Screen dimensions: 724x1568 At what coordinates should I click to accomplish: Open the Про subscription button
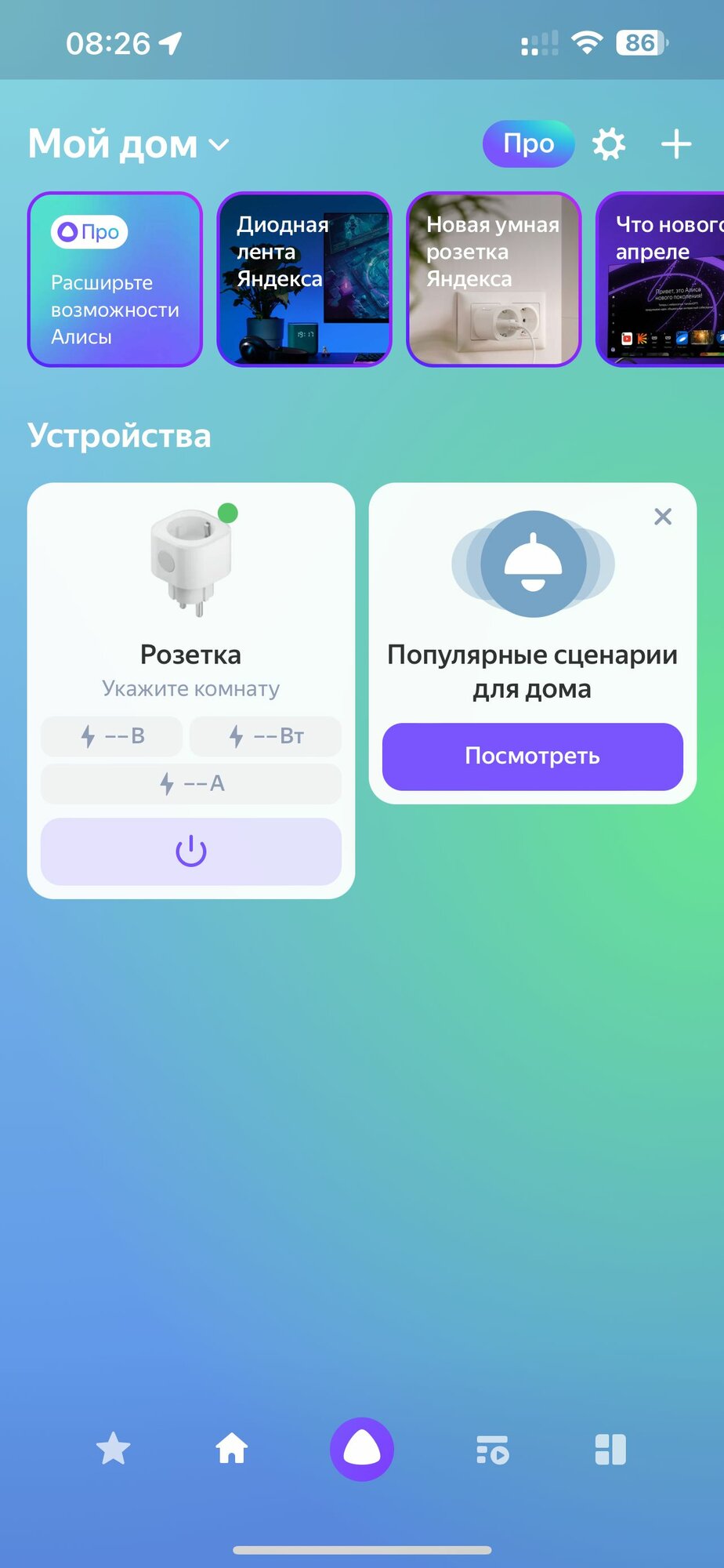528,144
